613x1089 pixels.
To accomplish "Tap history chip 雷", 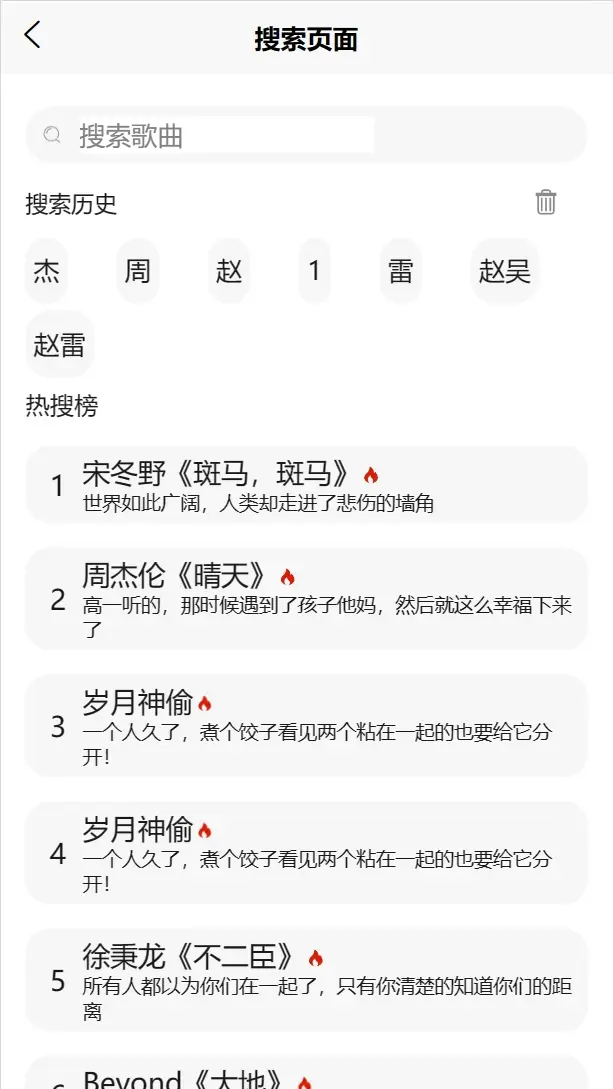I will click(x=401, y=271).
